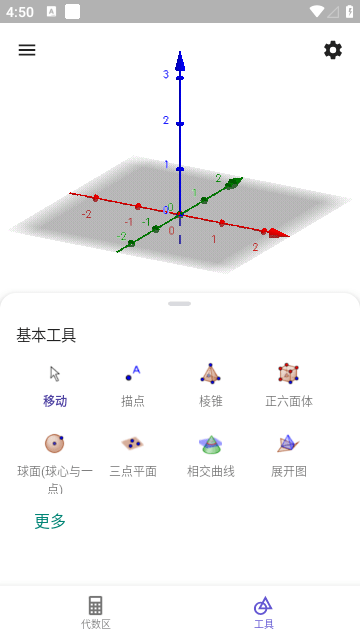Open the settings gear
This screenshot has height=640, width=360.
point(333,50)
